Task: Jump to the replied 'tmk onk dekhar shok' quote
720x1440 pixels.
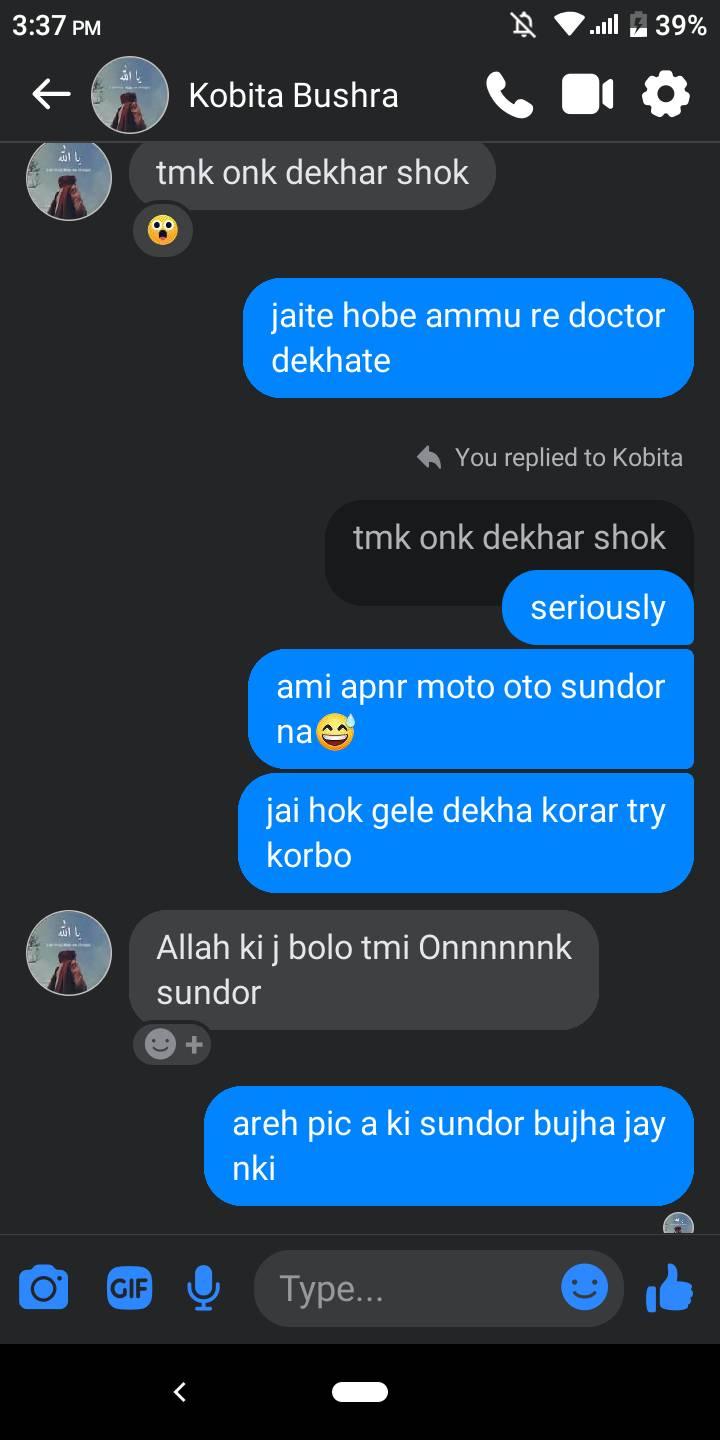Action: (x=509, y=538)
